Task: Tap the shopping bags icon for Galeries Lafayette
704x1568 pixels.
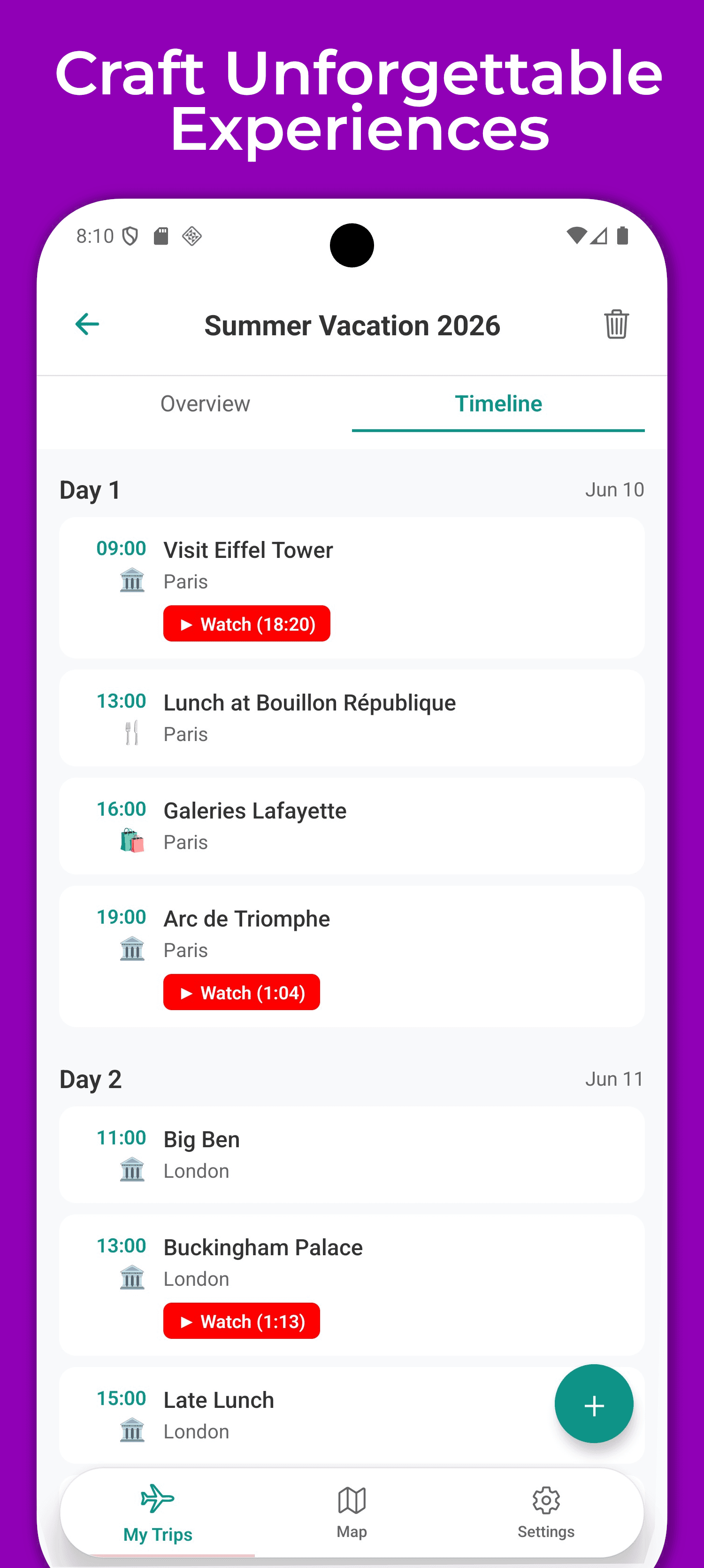Action: [131, 841]
